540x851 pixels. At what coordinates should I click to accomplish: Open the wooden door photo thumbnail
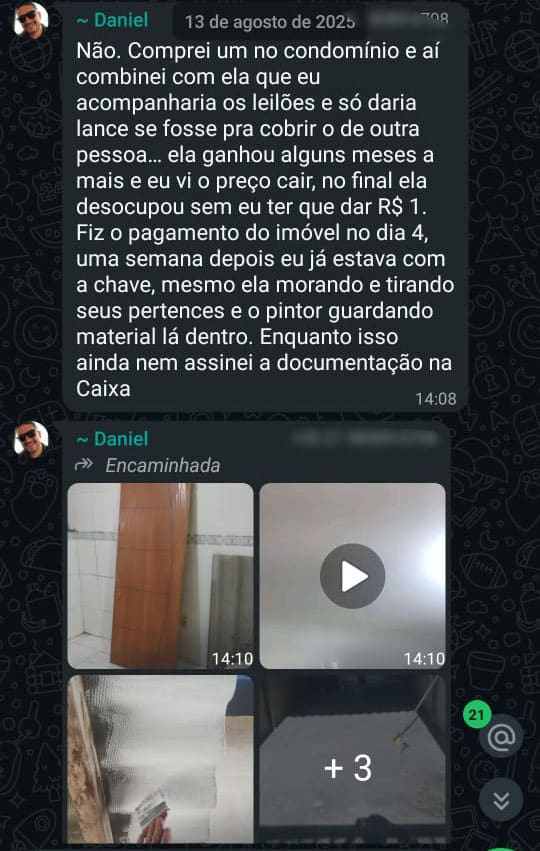coord(160,576)
